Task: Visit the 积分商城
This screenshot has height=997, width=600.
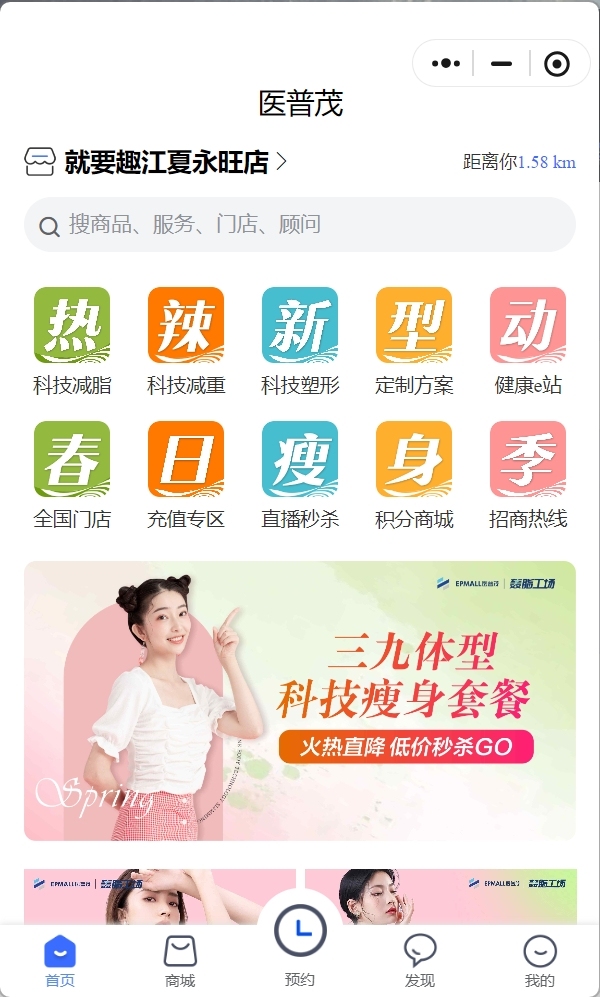Action: click(414, 474)
